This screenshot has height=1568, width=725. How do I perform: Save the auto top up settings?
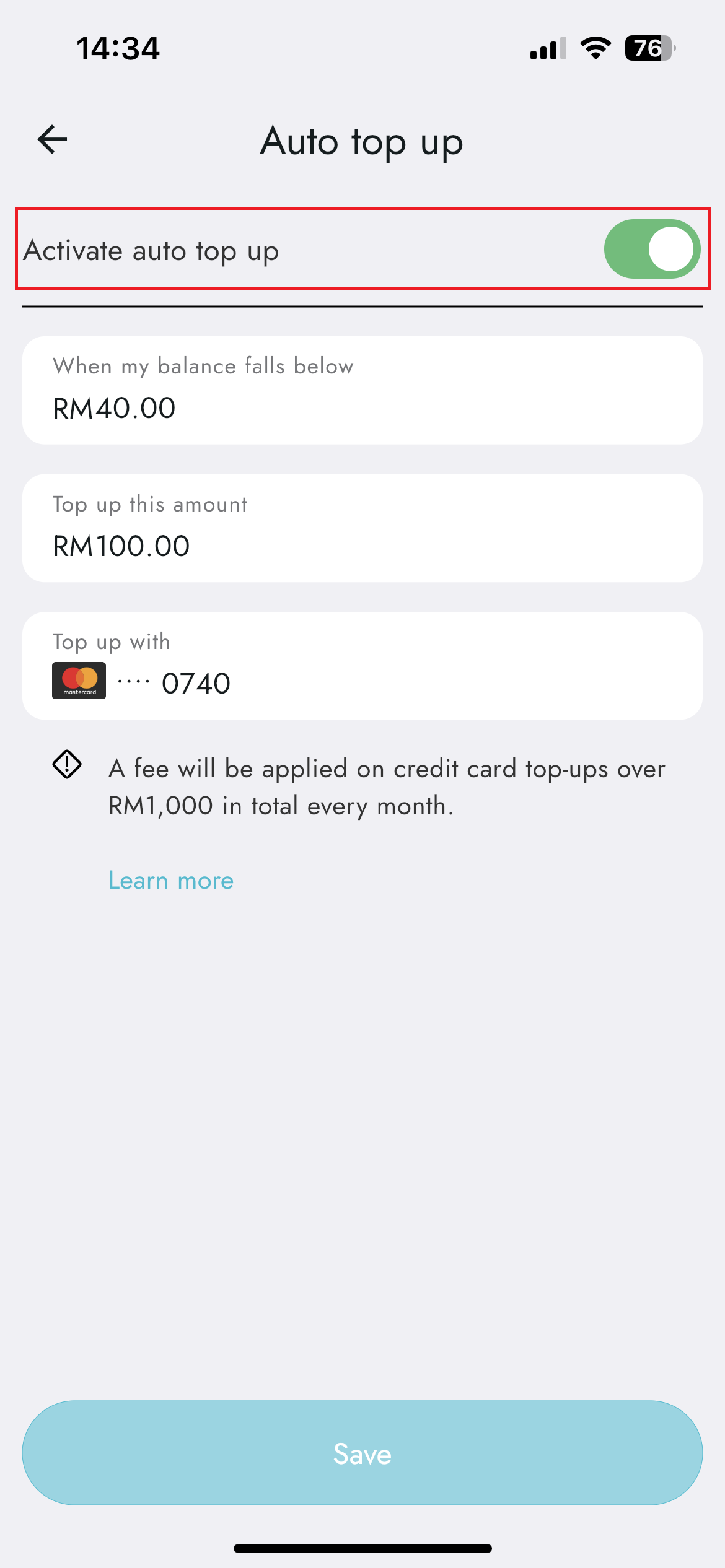click(362, 1453)
